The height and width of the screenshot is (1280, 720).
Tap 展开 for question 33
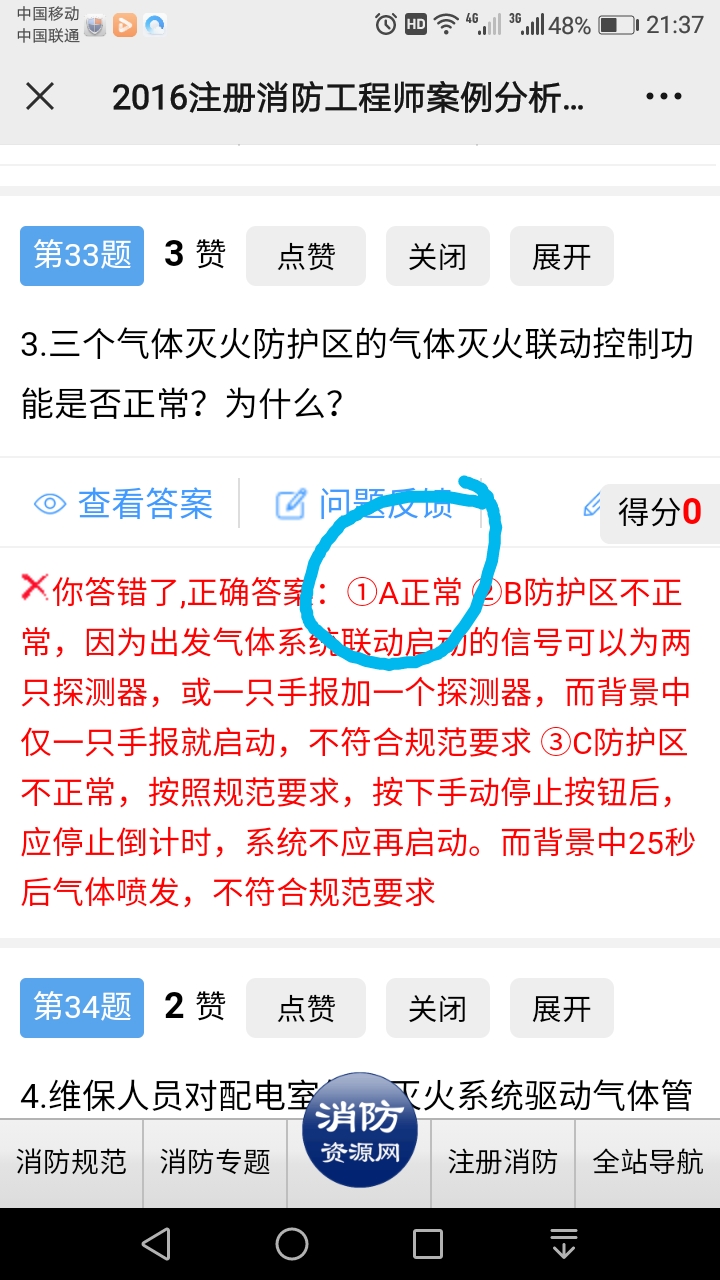click(x=562, y=257)
